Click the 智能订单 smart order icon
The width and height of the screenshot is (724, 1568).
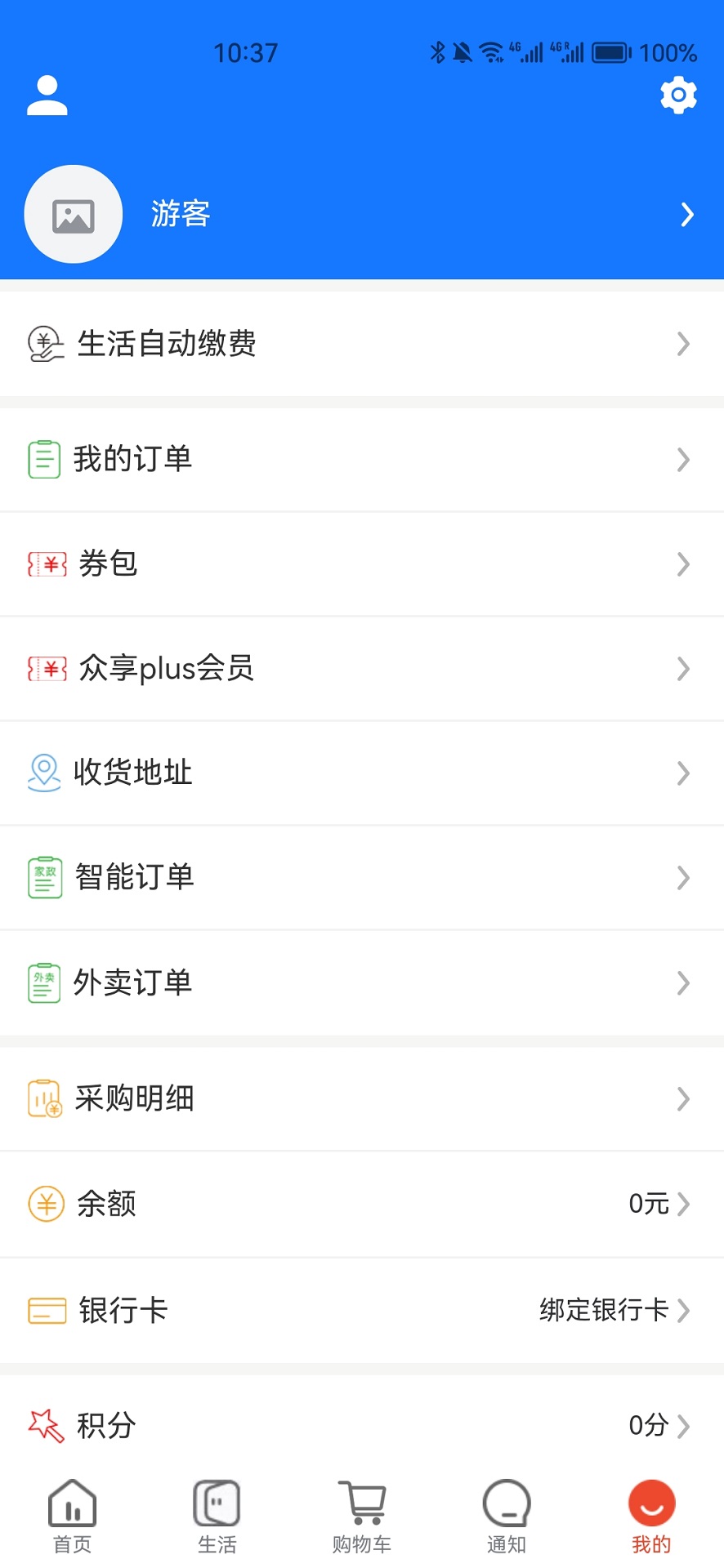click(x=44, y=877)
